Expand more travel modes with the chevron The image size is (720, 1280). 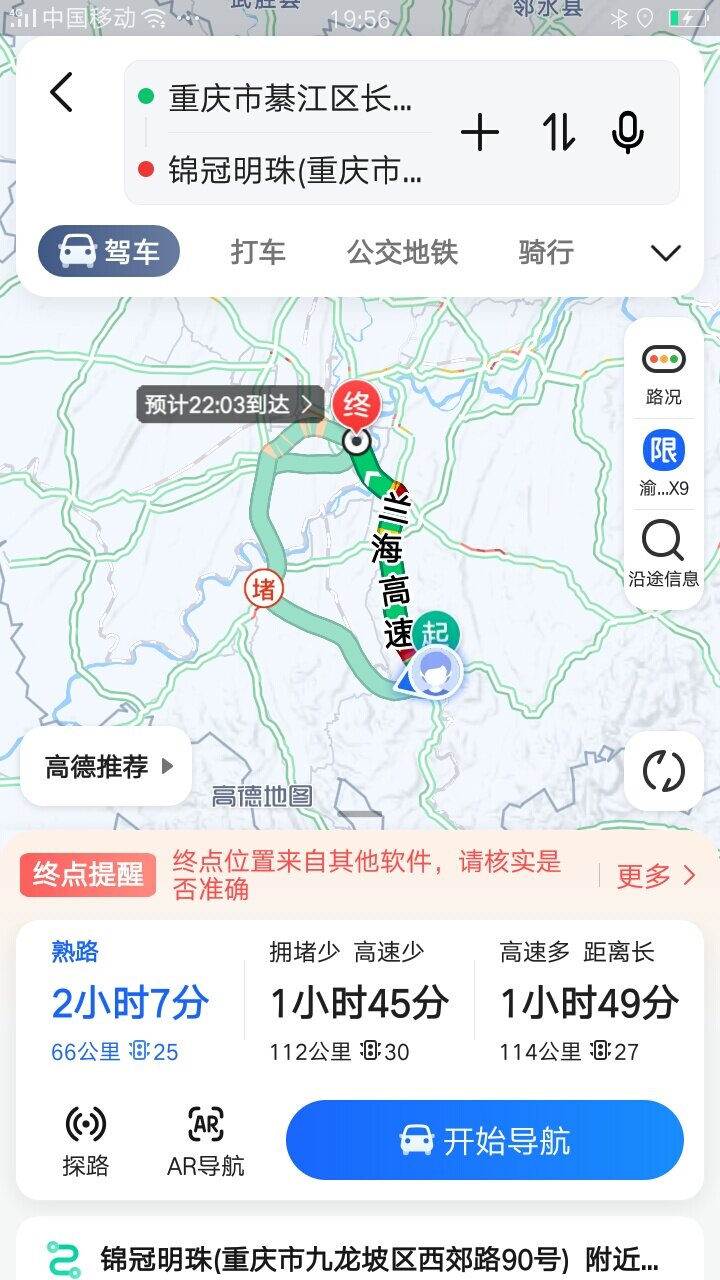666,253
